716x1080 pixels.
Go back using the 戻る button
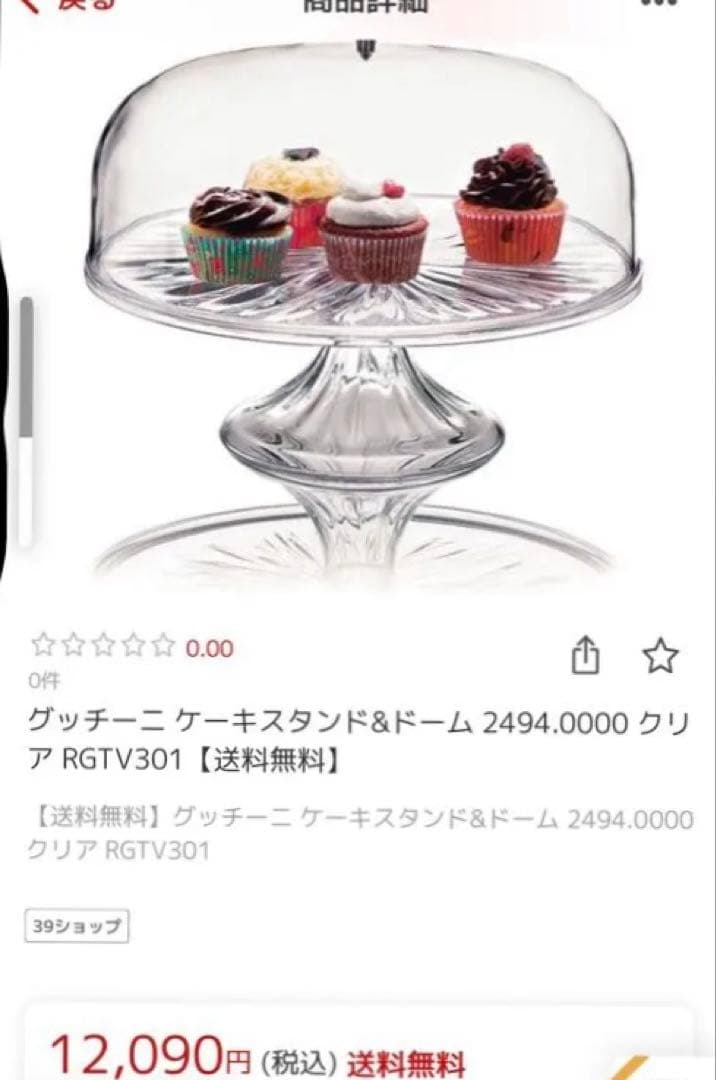[70, 4]
